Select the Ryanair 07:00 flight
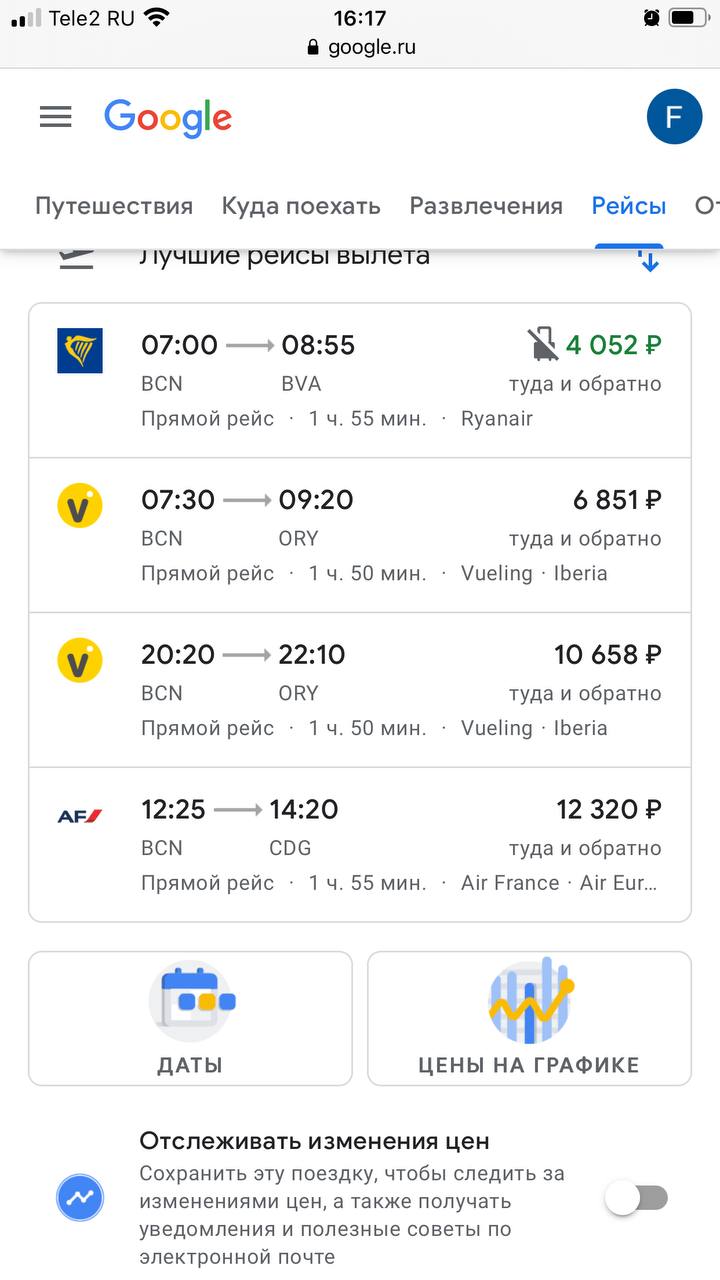This screenshot has width=720, height=1280. pyautogui.click(x=360, y=381)
